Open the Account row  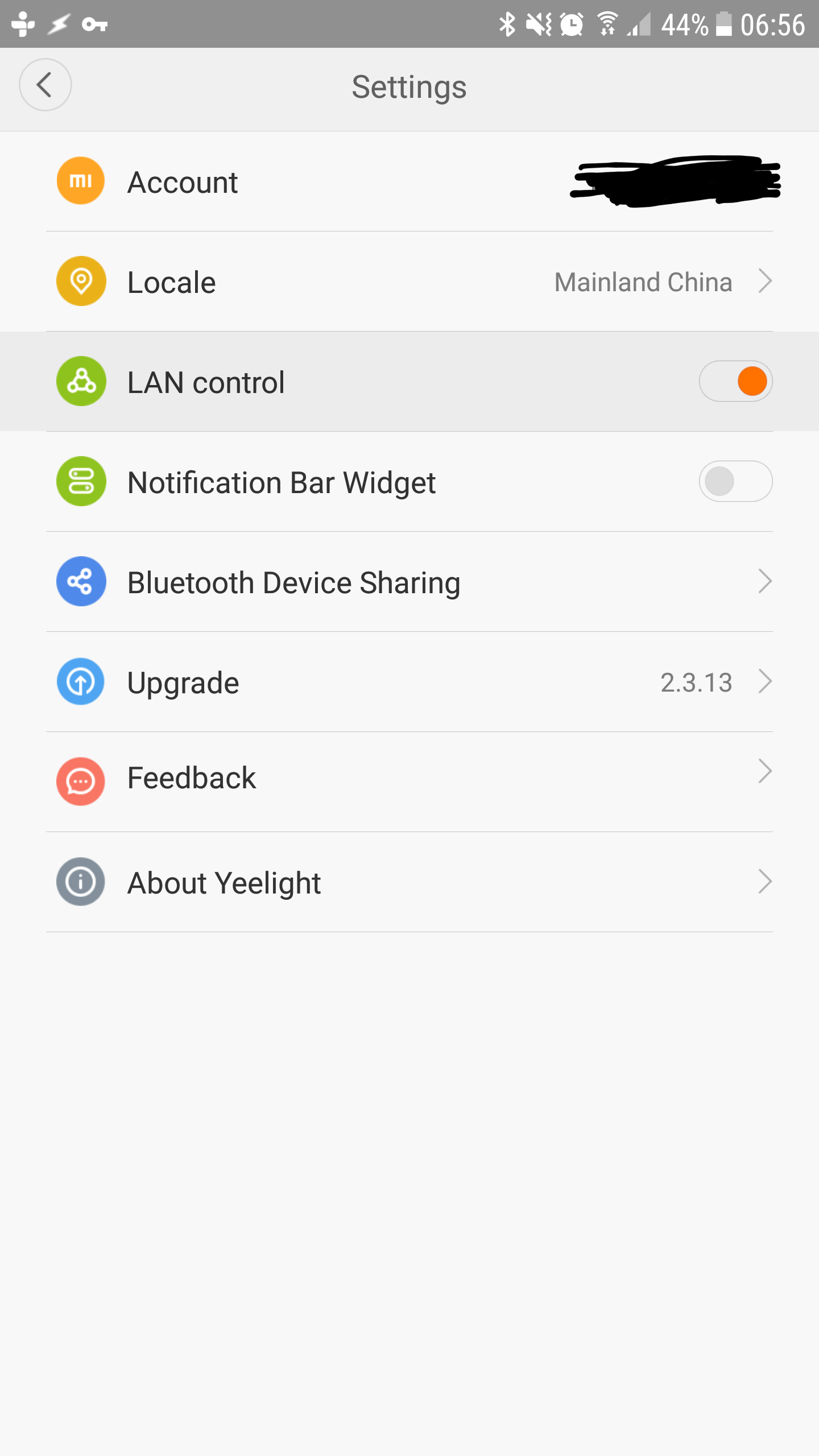tap(409, 181)
